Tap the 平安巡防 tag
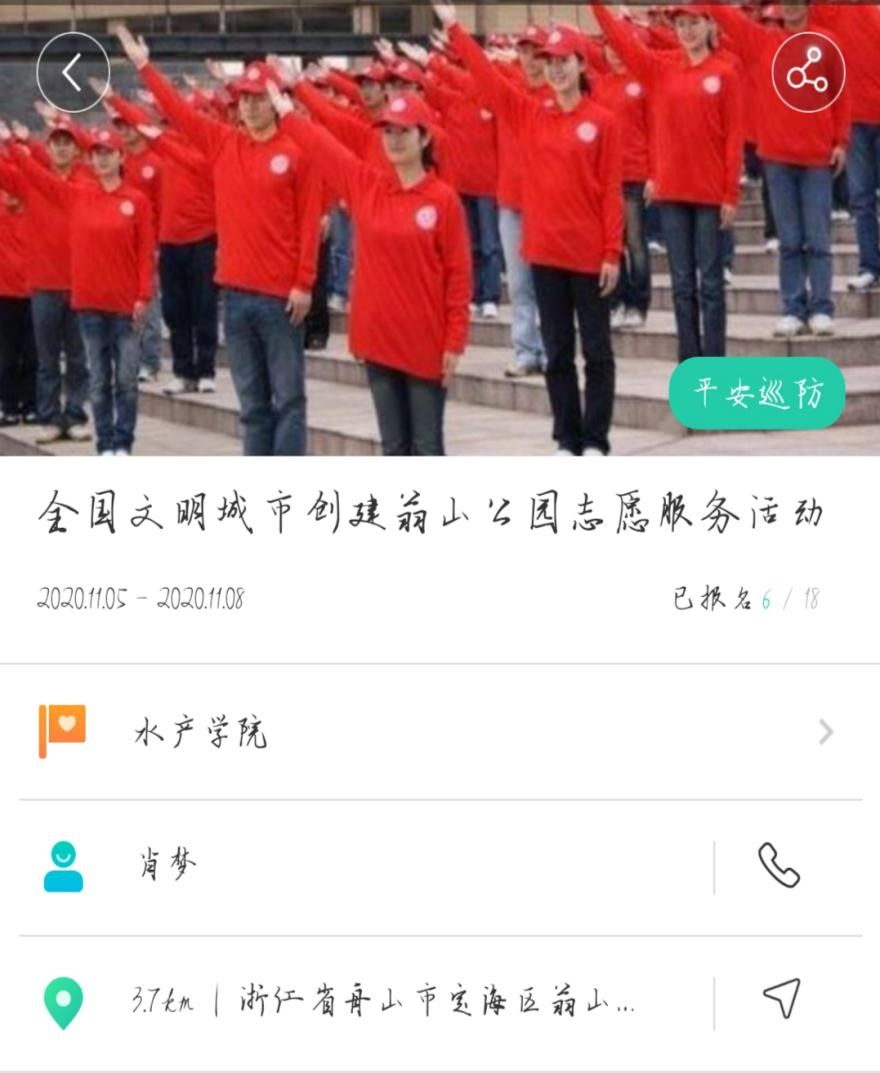The width and height of the screenshot is (880, 1073). [757, 394]
